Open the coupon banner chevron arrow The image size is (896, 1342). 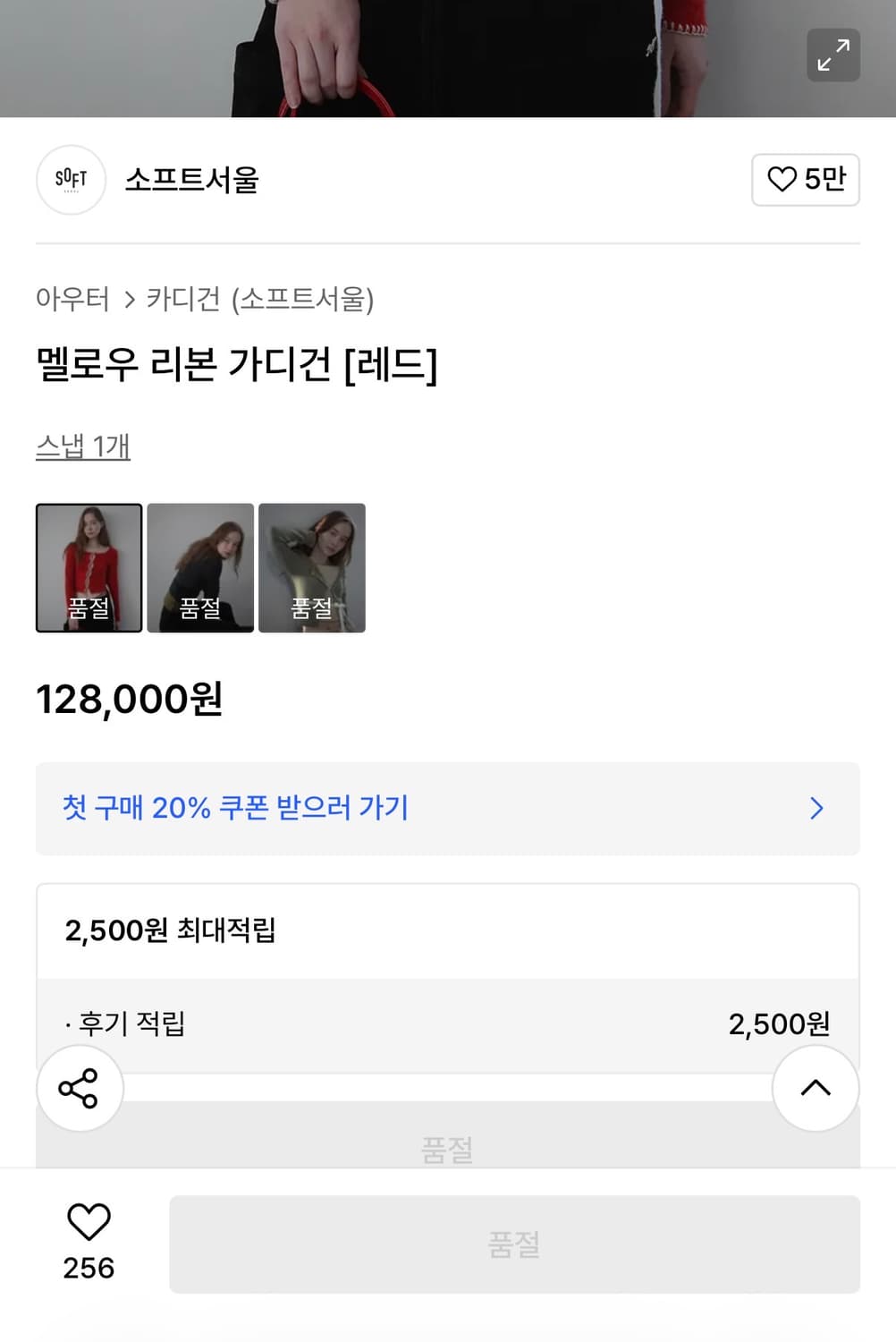(x=816, y=809)
